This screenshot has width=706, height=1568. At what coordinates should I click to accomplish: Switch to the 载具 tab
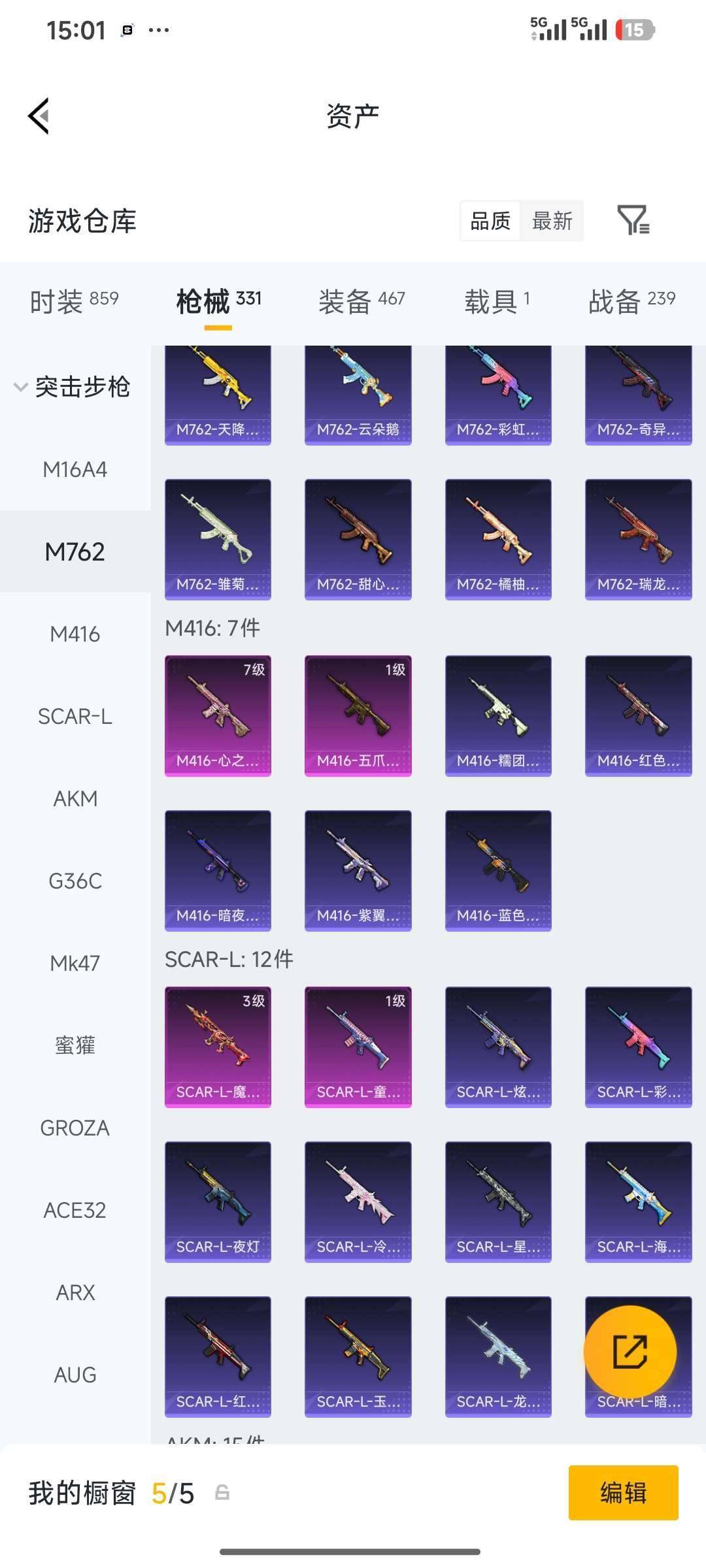[x=497, y=301]
